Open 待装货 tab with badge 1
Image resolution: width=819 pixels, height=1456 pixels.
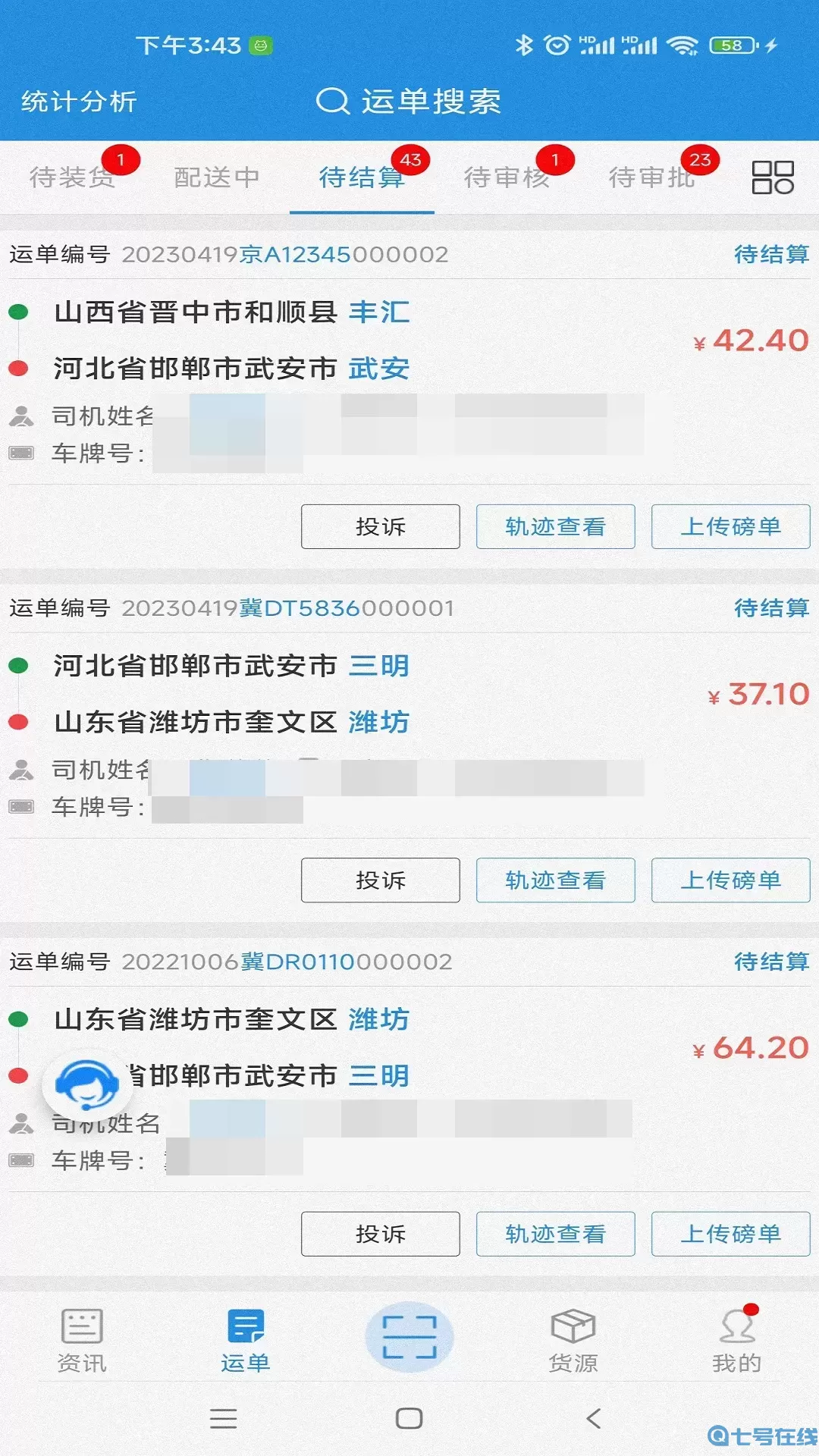pos(72,177)
